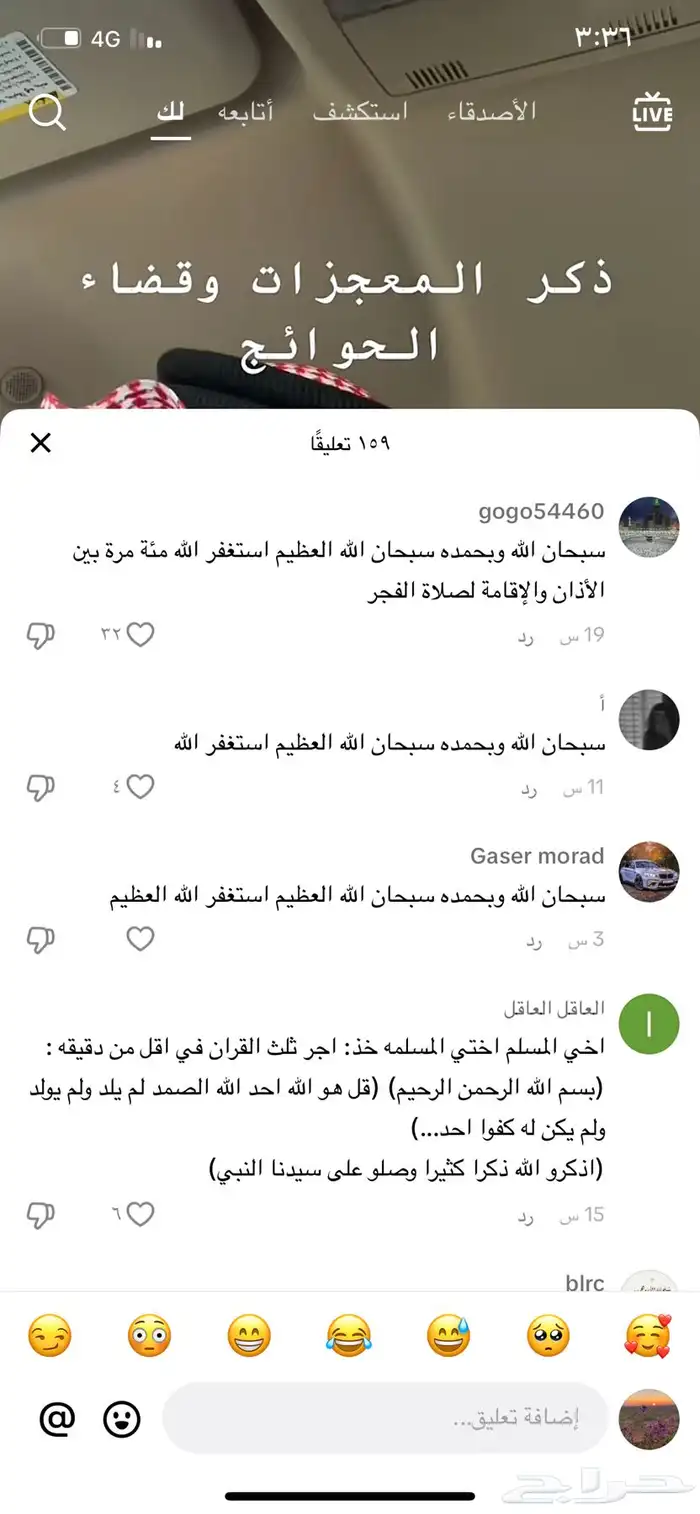
Task: Open the emoji picker icon
Action: 122,1418
